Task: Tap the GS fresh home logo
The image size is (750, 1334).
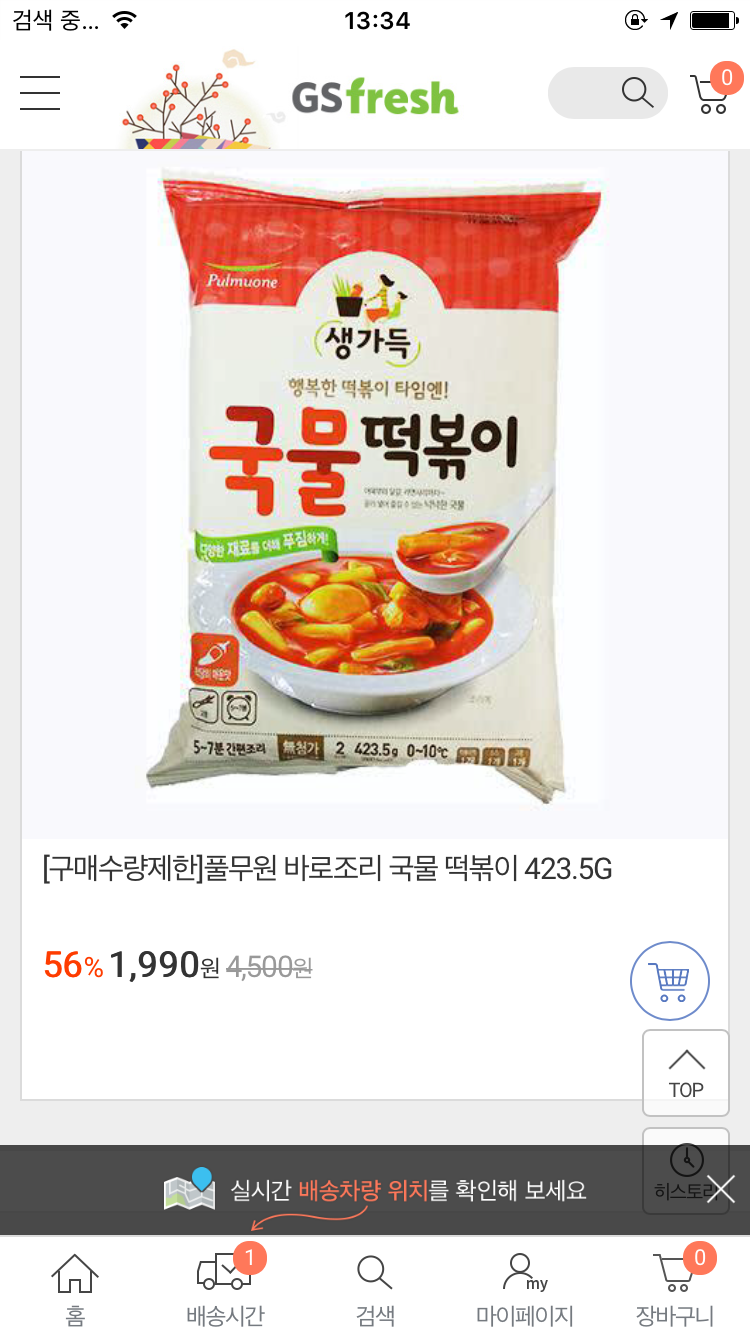Action: click(x=374, y=97)
